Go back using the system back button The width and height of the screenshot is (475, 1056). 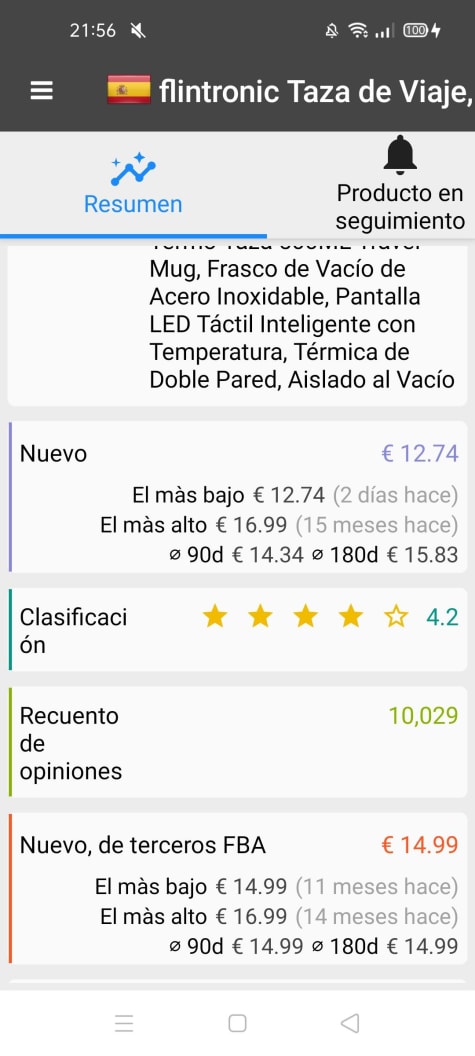pyautogui.click(x=350, y=1023)
